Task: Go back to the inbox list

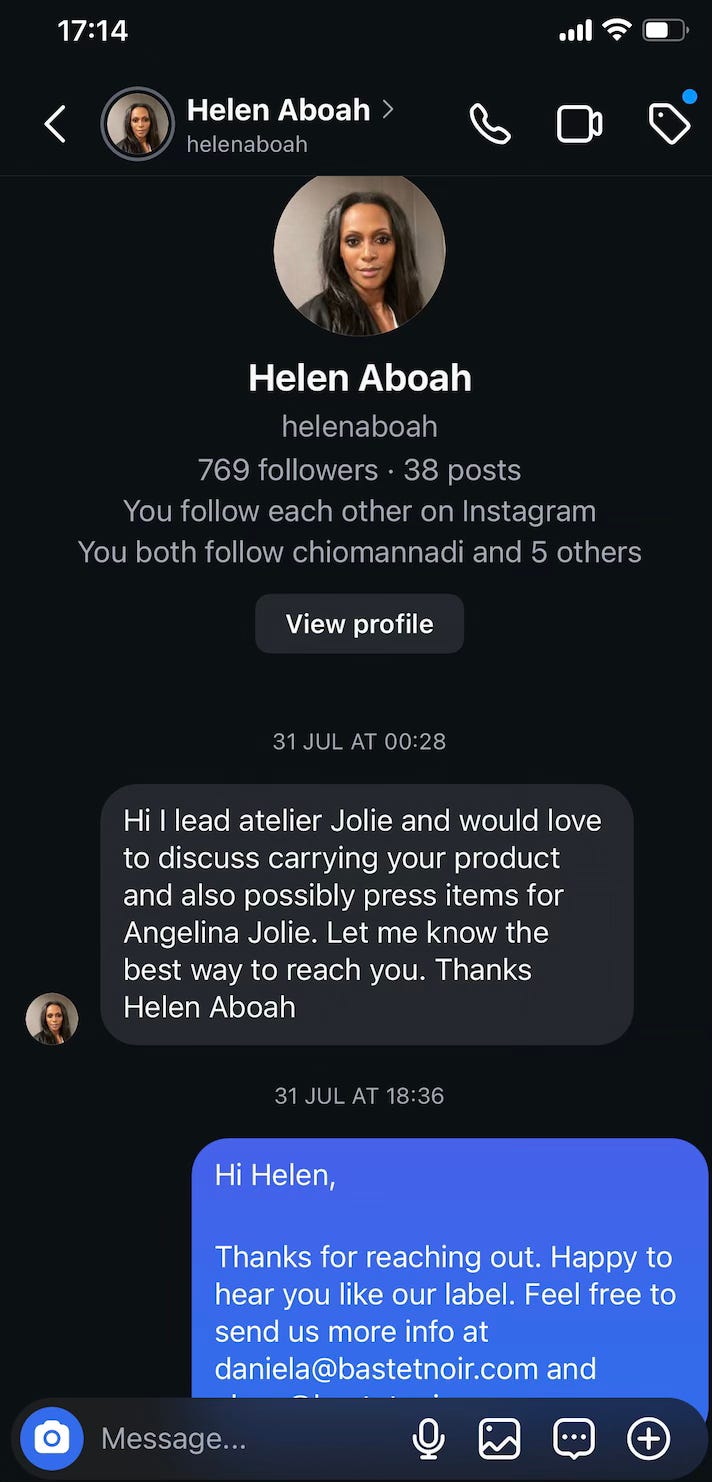Action: point(55,125)
